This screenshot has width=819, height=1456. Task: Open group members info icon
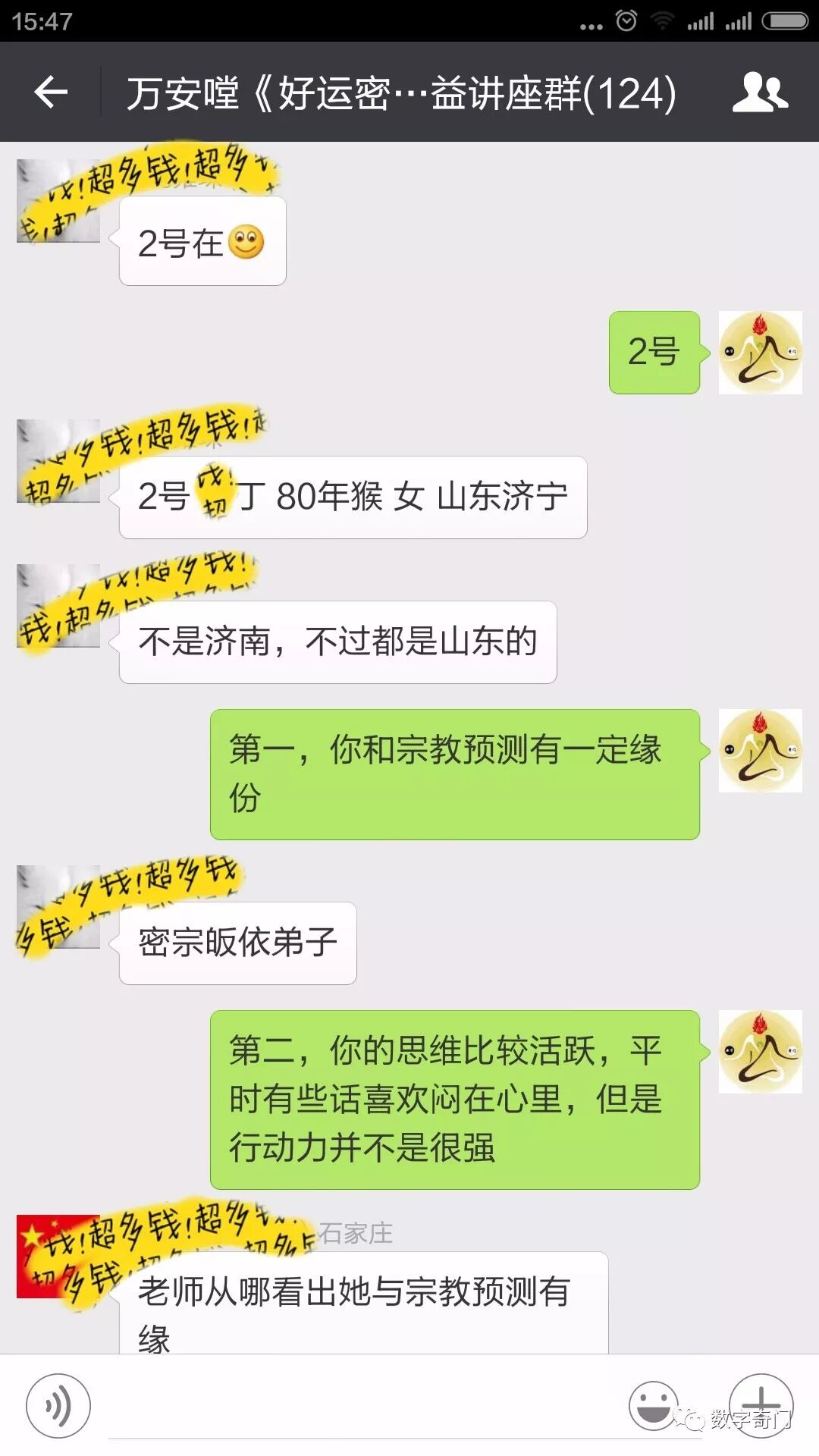tap(760, 93)
